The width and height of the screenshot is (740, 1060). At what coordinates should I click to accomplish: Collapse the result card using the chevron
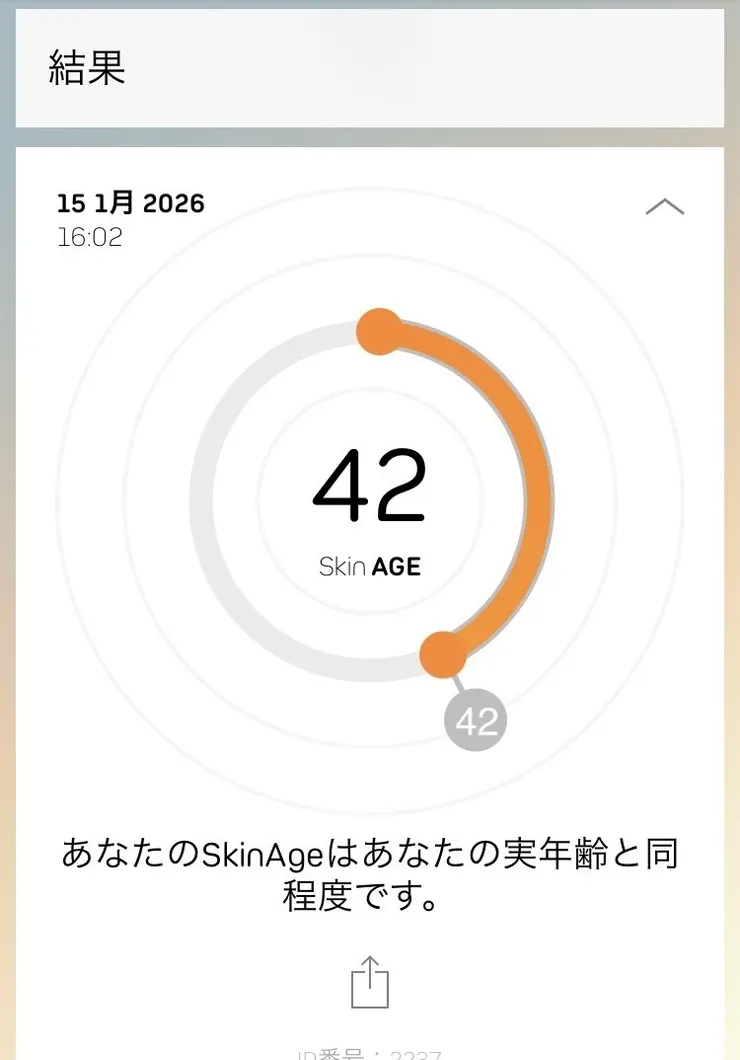pyautogui.click(x=663, y=206)
